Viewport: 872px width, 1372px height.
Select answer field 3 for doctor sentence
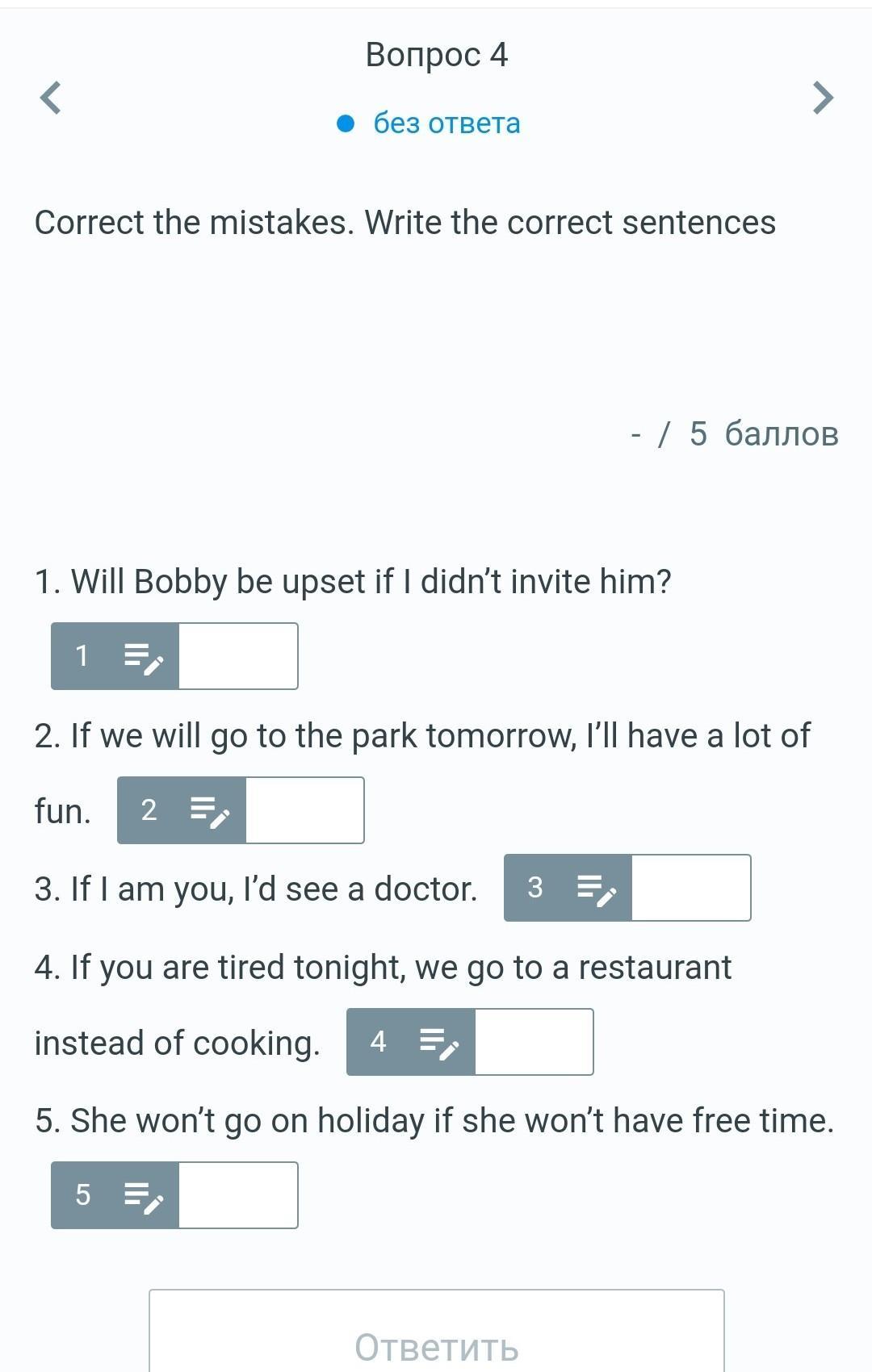click(690, 888)
